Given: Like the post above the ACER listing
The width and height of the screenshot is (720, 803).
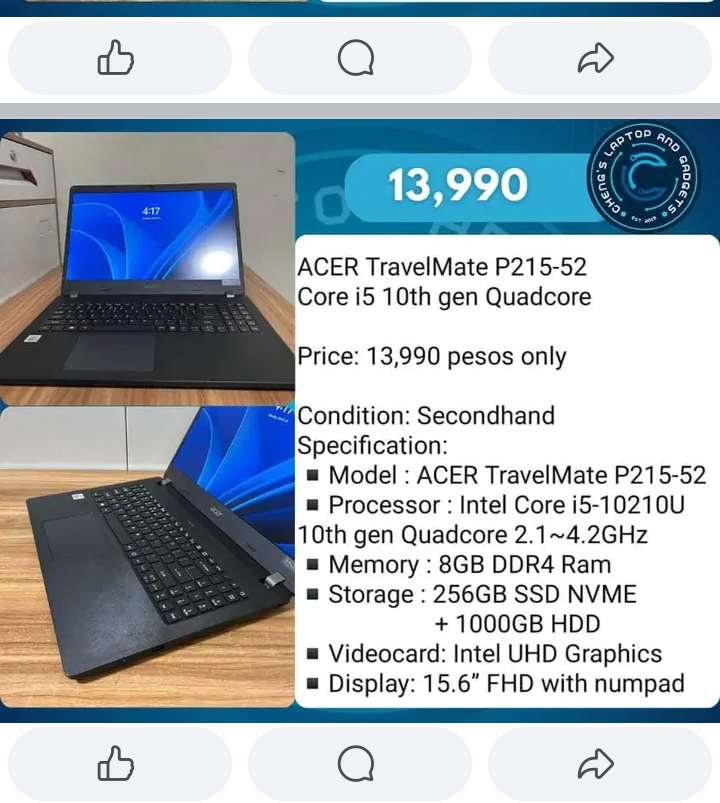Looking at the screenshot, I should (x=118, y=59).
